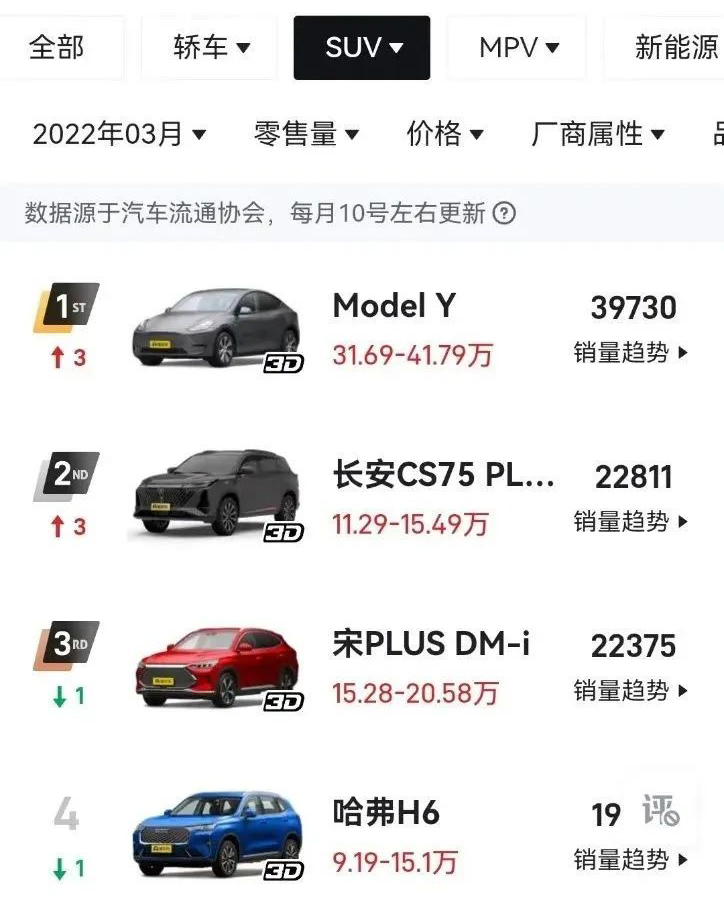Image resolution: width=724 pixels, height=910 pixels.
Task: Tap the help icon beside the data source note
Action: 505,213
